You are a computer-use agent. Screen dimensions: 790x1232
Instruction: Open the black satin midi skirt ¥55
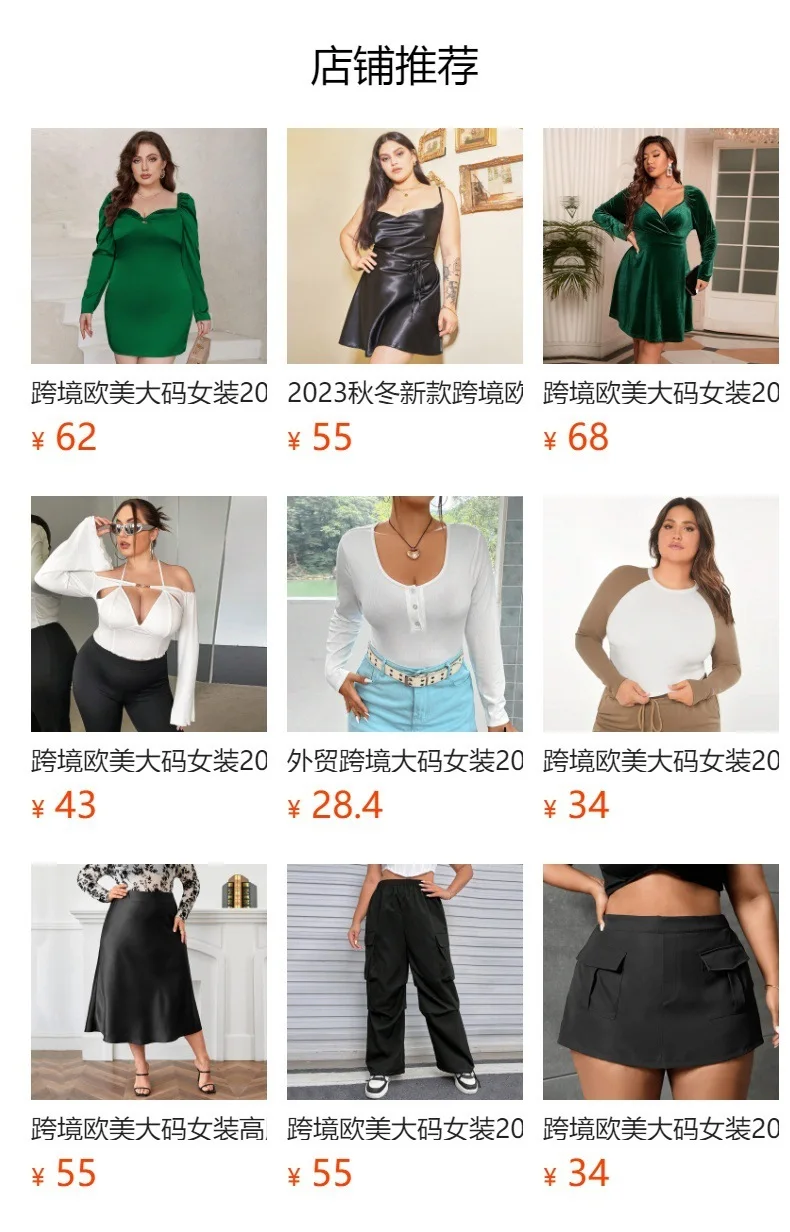[x=148, y=982]
